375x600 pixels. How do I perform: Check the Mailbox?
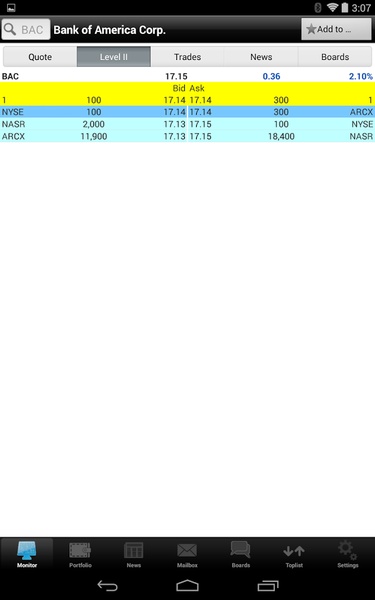pyautogui.click(x=188, y=554)
